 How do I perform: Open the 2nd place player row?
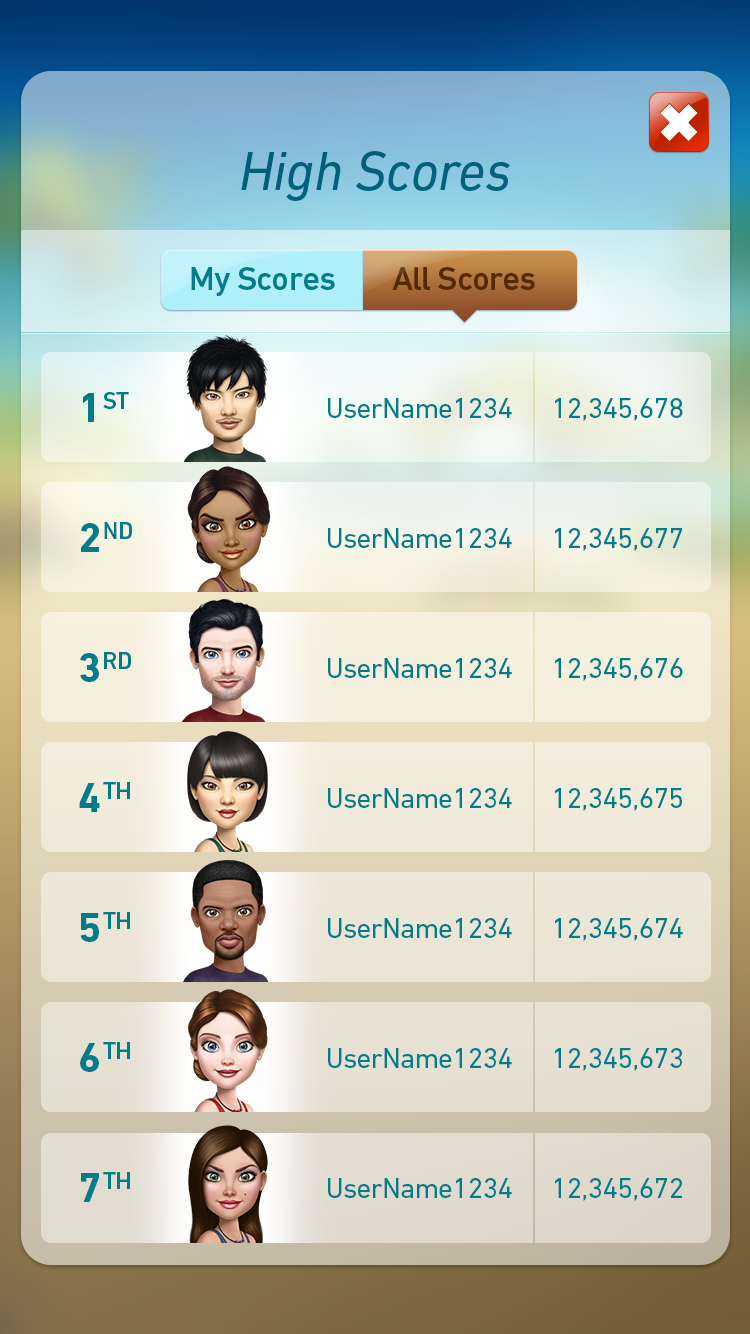point(376,537)
